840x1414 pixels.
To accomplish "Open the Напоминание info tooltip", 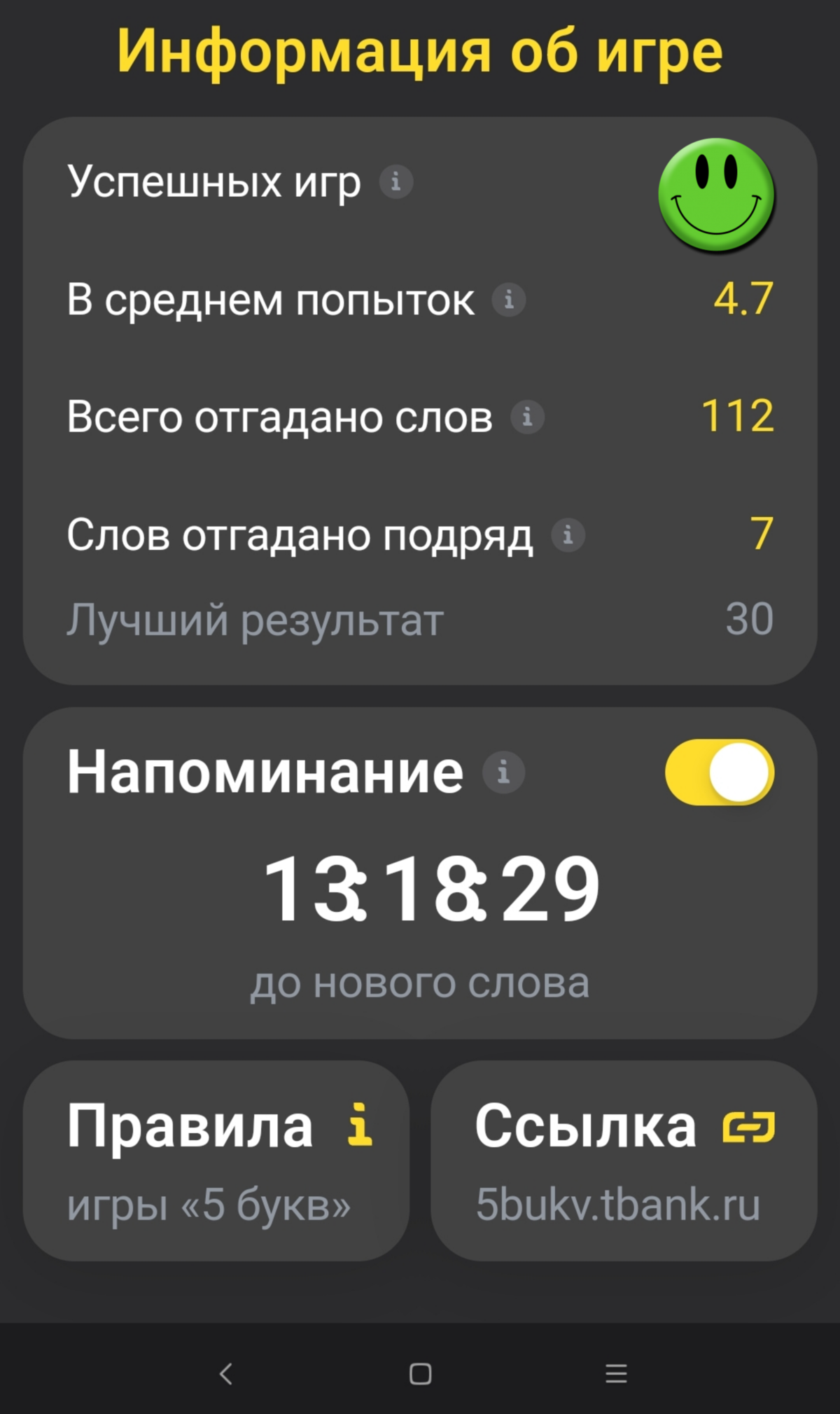I will [503, 772].
